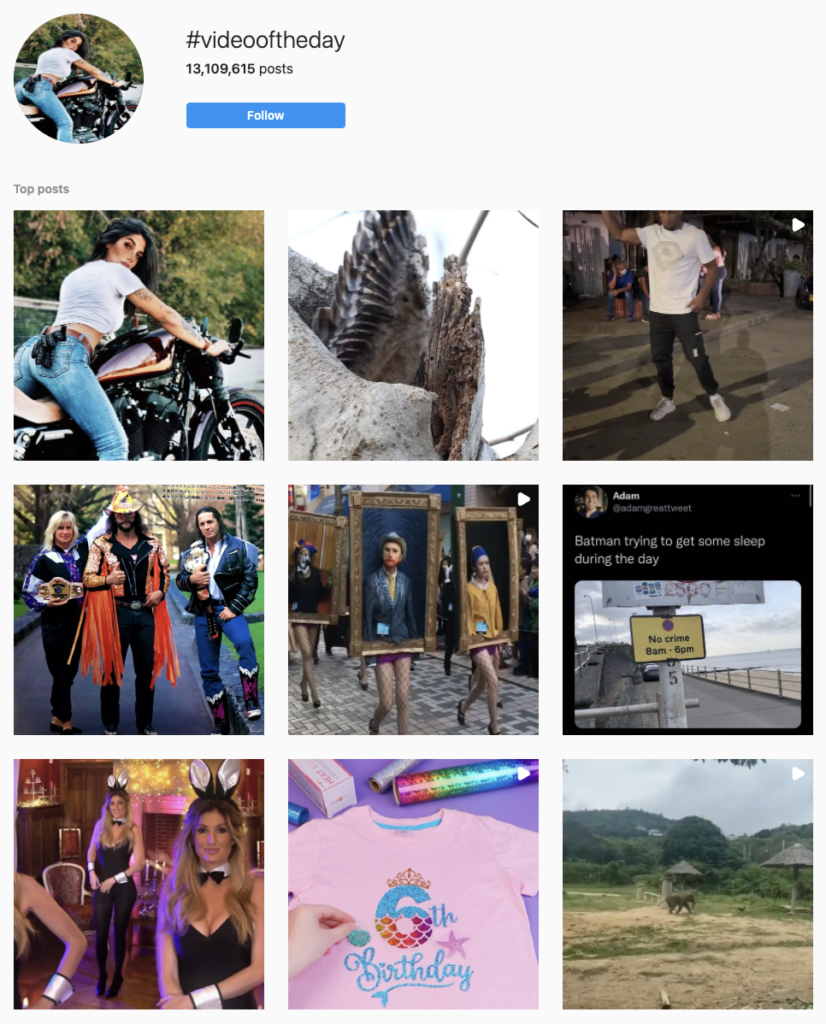The width and height of the screenshot is (826, 1024).
Task: Open the wrestlers with championship belts post
Action: point(138,610)
